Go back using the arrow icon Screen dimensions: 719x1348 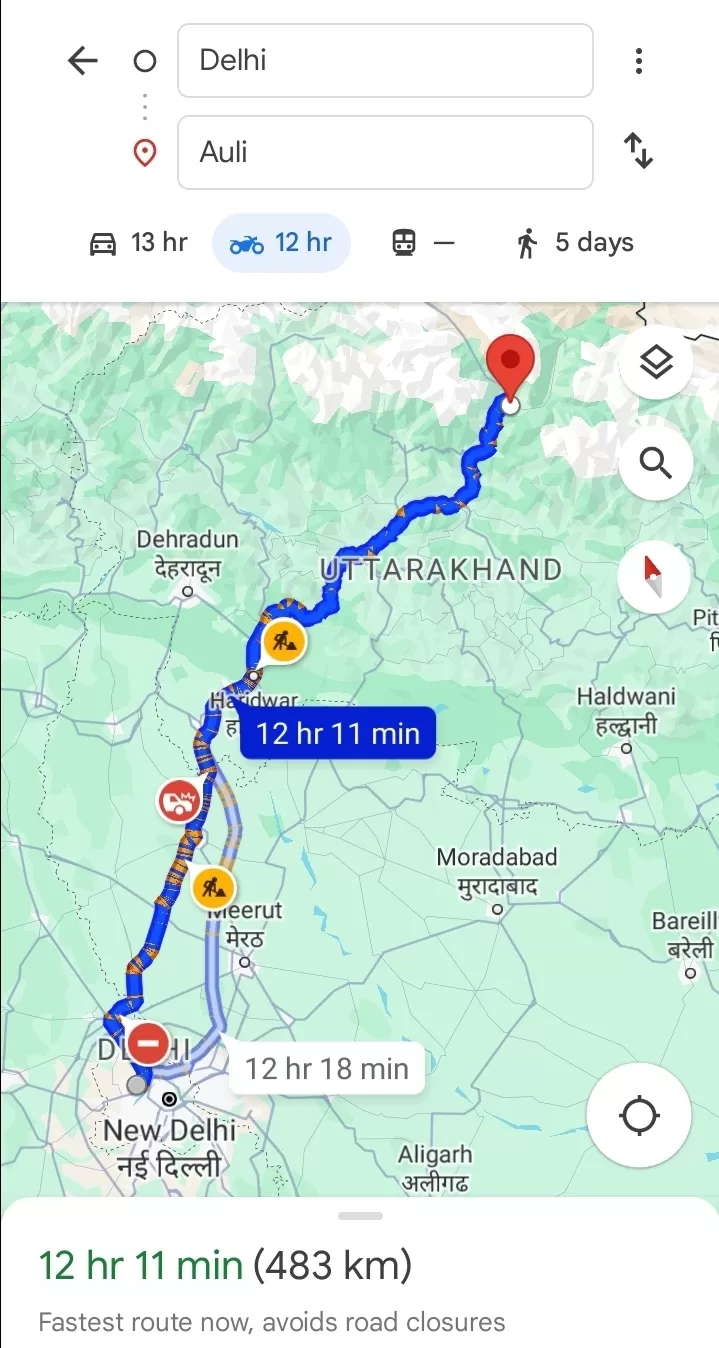82,61
